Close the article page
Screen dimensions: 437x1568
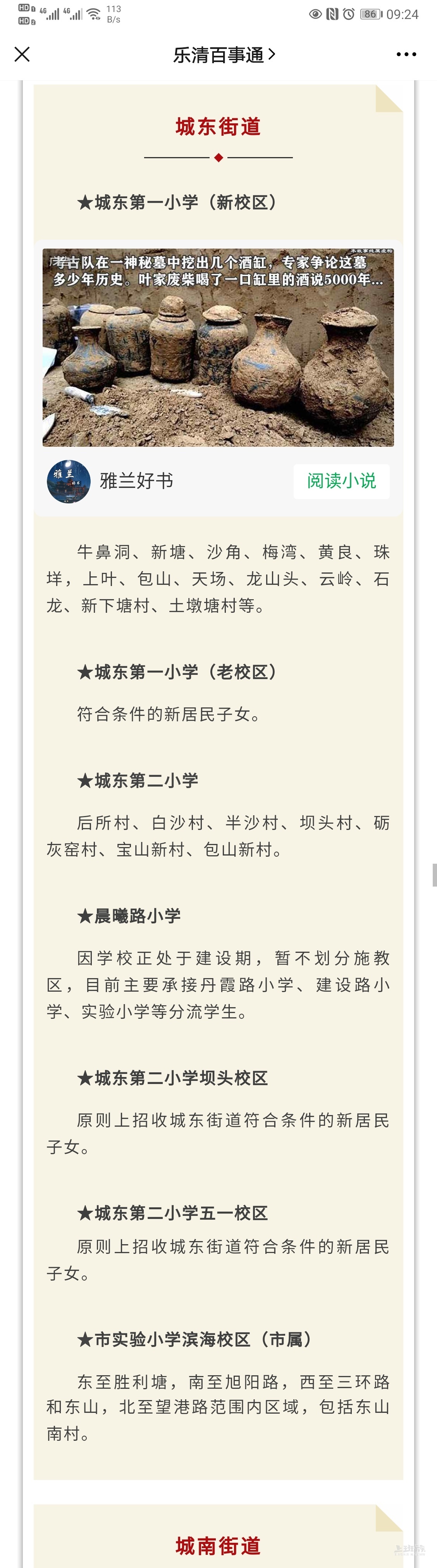click(22, 55)
